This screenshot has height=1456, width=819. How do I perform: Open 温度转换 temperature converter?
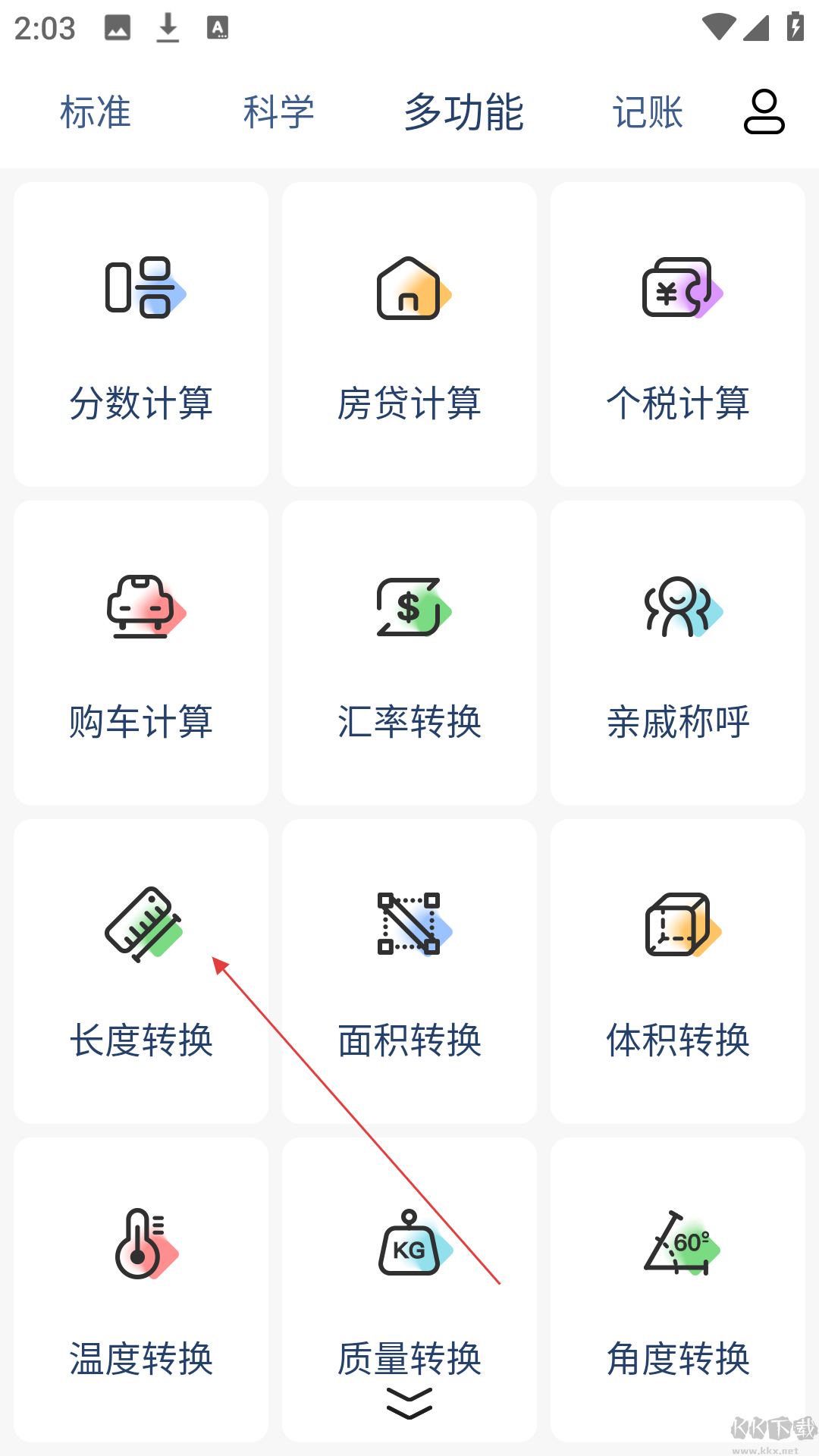141,1289
